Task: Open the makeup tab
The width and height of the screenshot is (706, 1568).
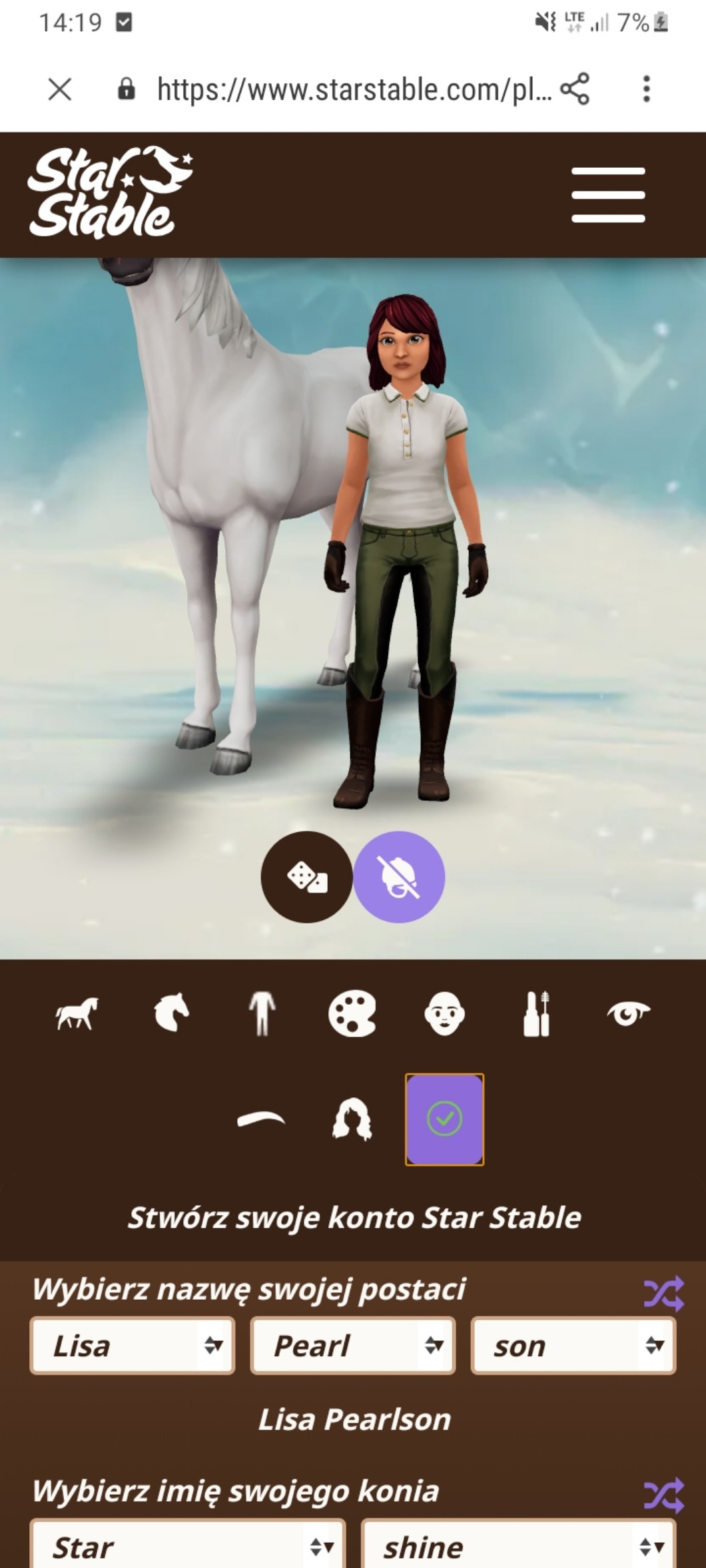Action: [x=536, y=1013]
